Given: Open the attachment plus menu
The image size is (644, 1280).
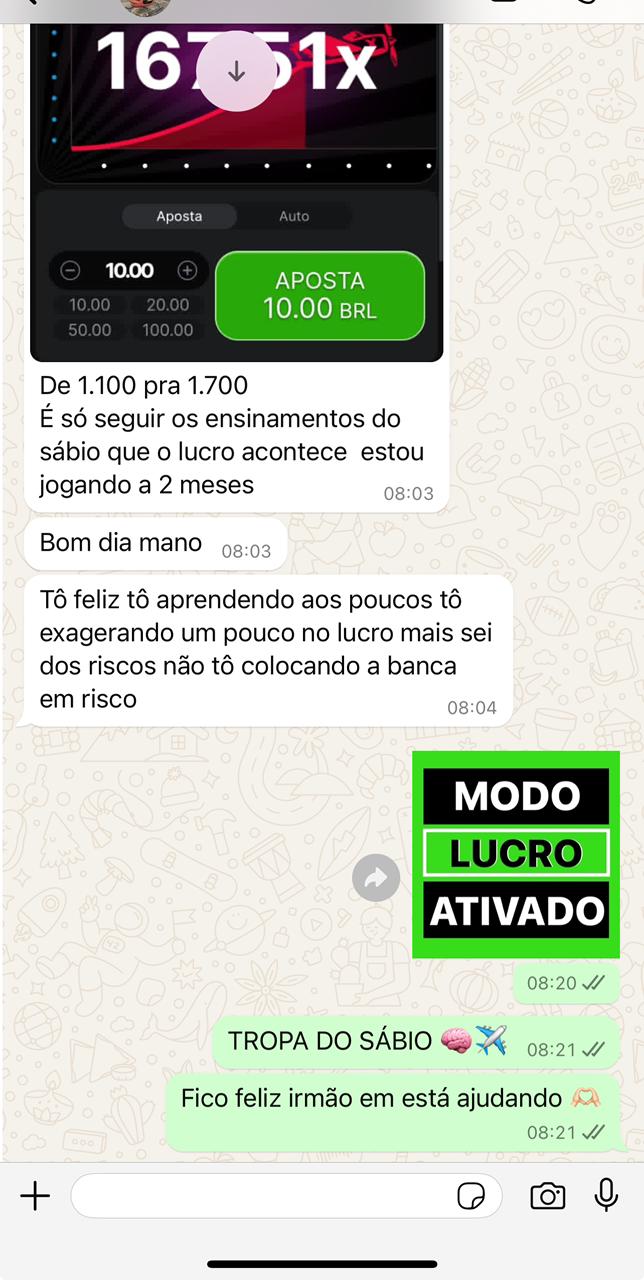Looking at the screenshot, I should pyautogui.click(x=35, y=1195).
